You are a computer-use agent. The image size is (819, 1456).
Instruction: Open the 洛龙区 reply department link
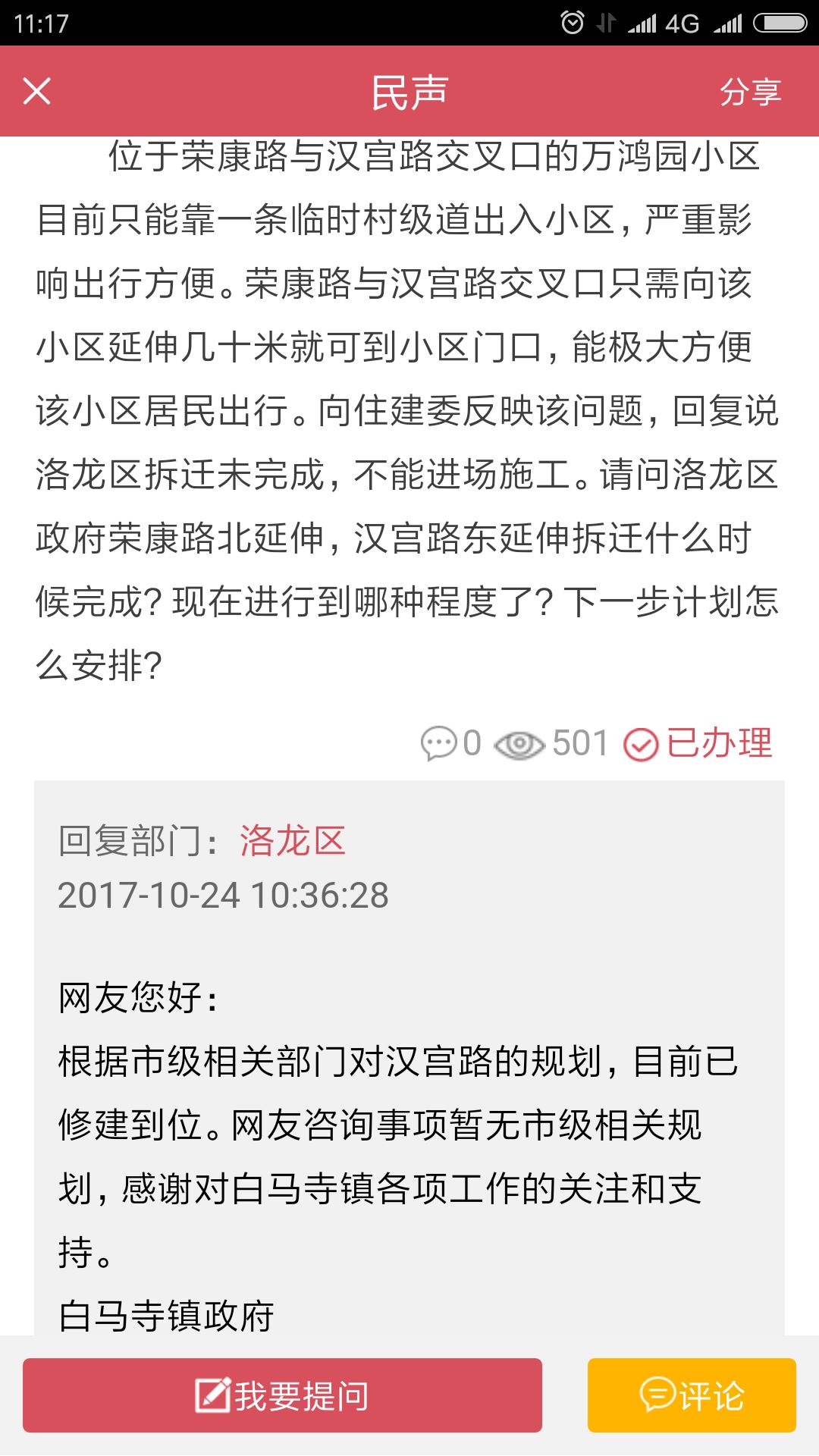(x=293, y=841)
